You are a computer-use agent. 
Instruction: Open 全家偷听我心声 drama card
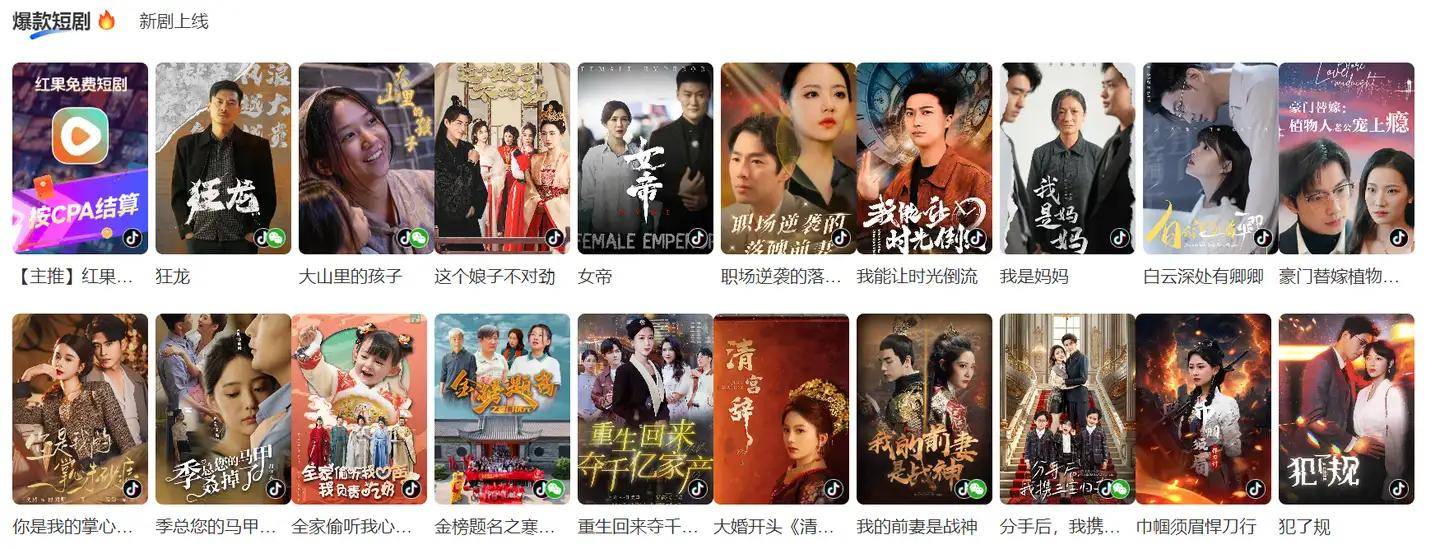[359, 409]
